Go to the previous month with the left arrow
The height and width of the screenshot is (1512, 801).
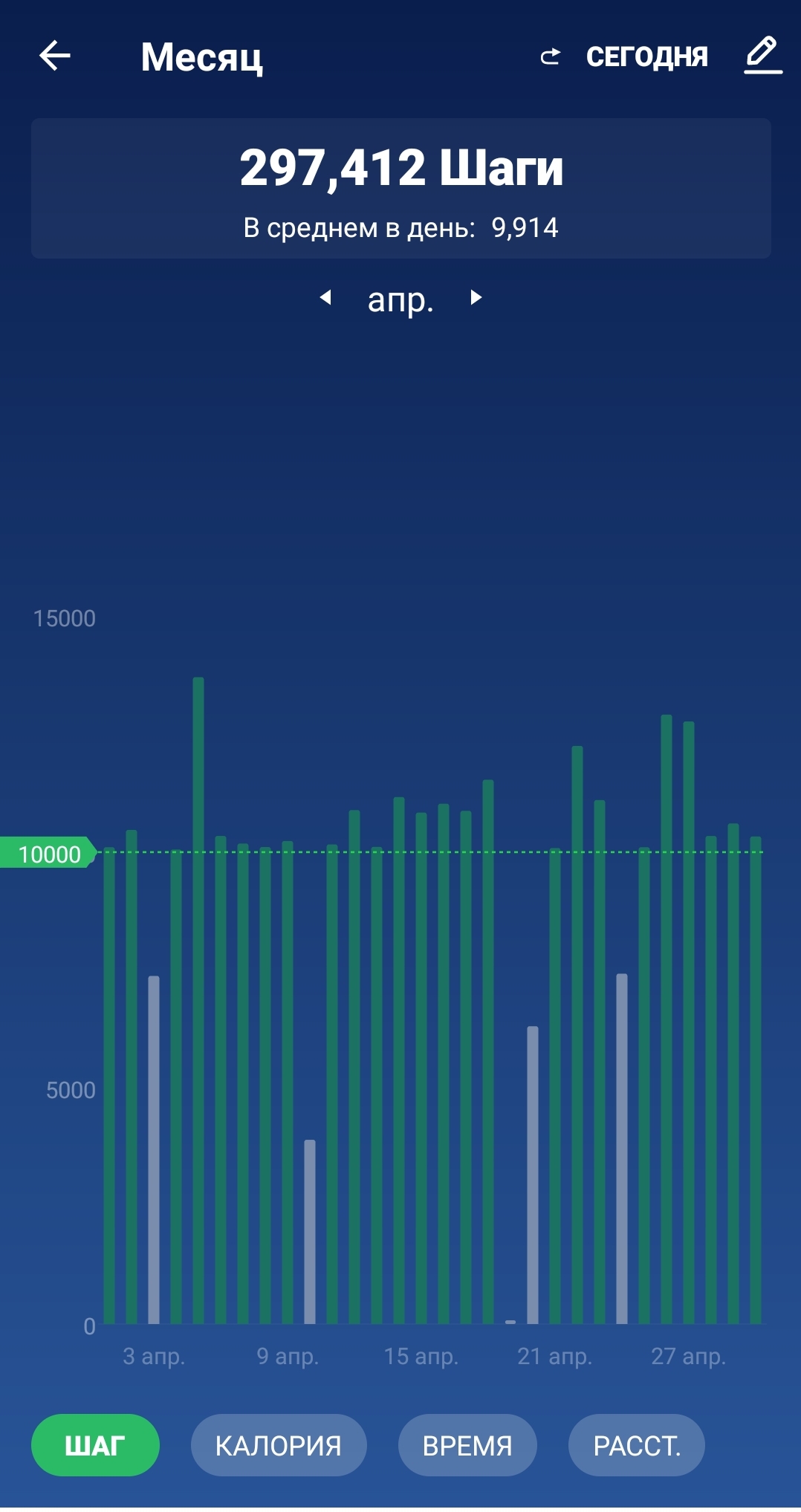(325, 298)
